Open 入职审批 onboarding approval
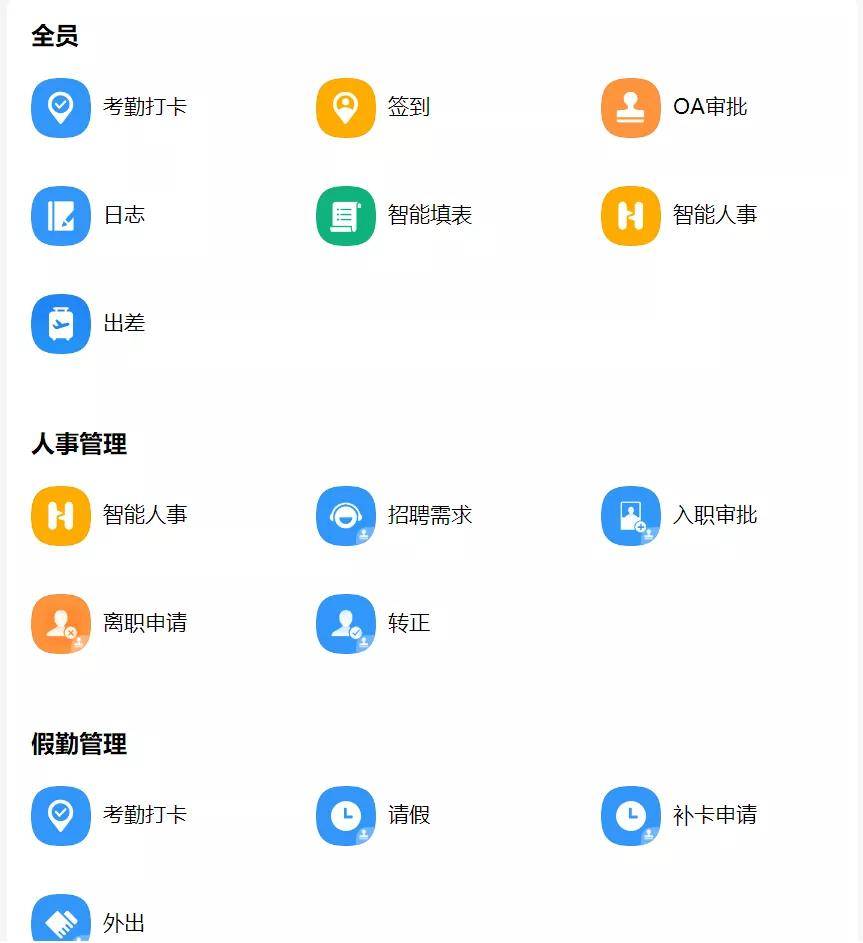 tap(631, 515)
